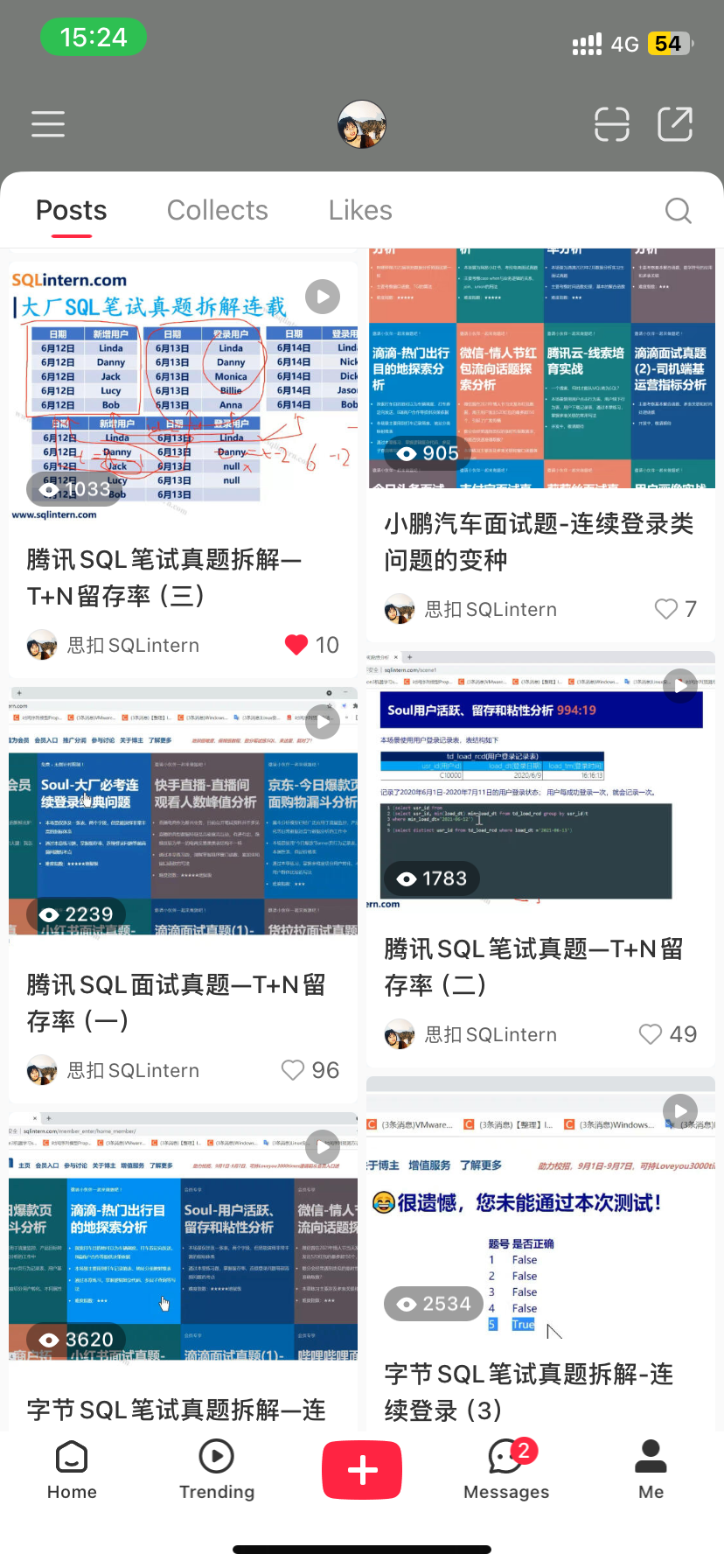This screenshot has height=1568, width=724.
Task: Search within the posts
Action: (678, 211)
